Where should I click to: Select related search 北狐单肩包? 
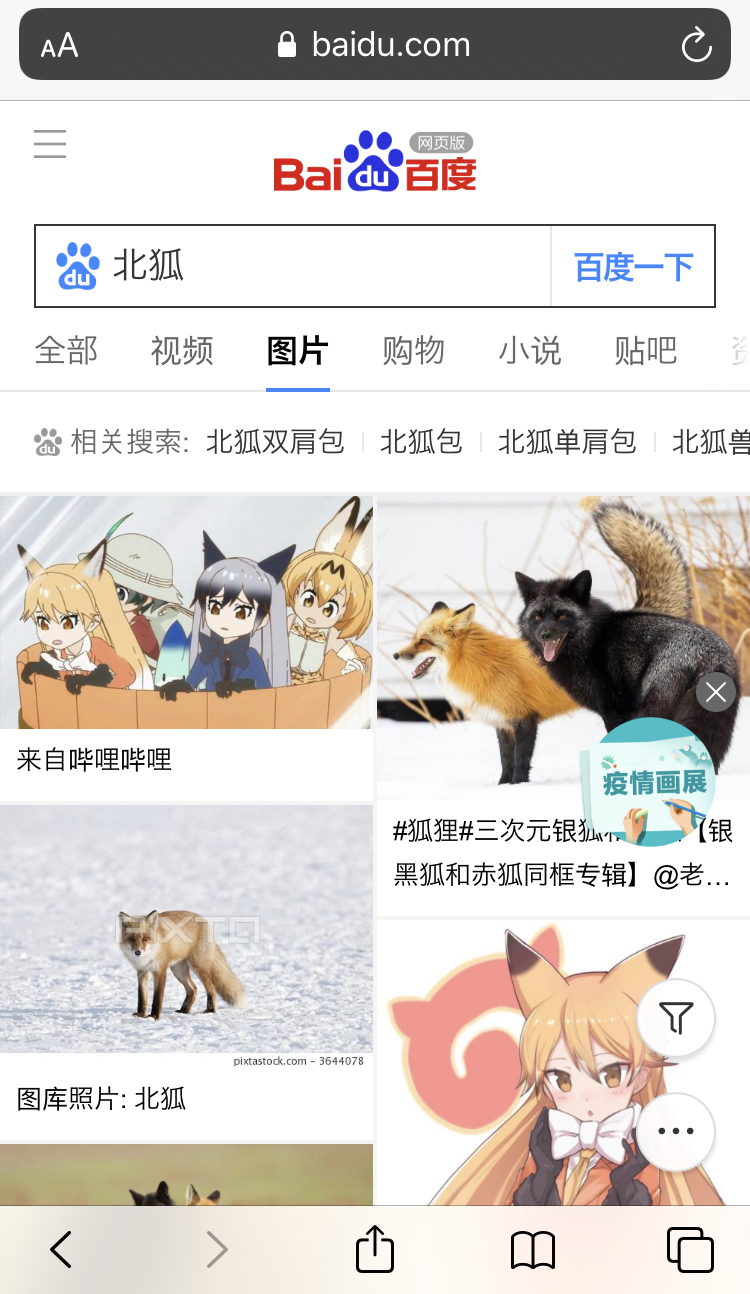point(567,442)
